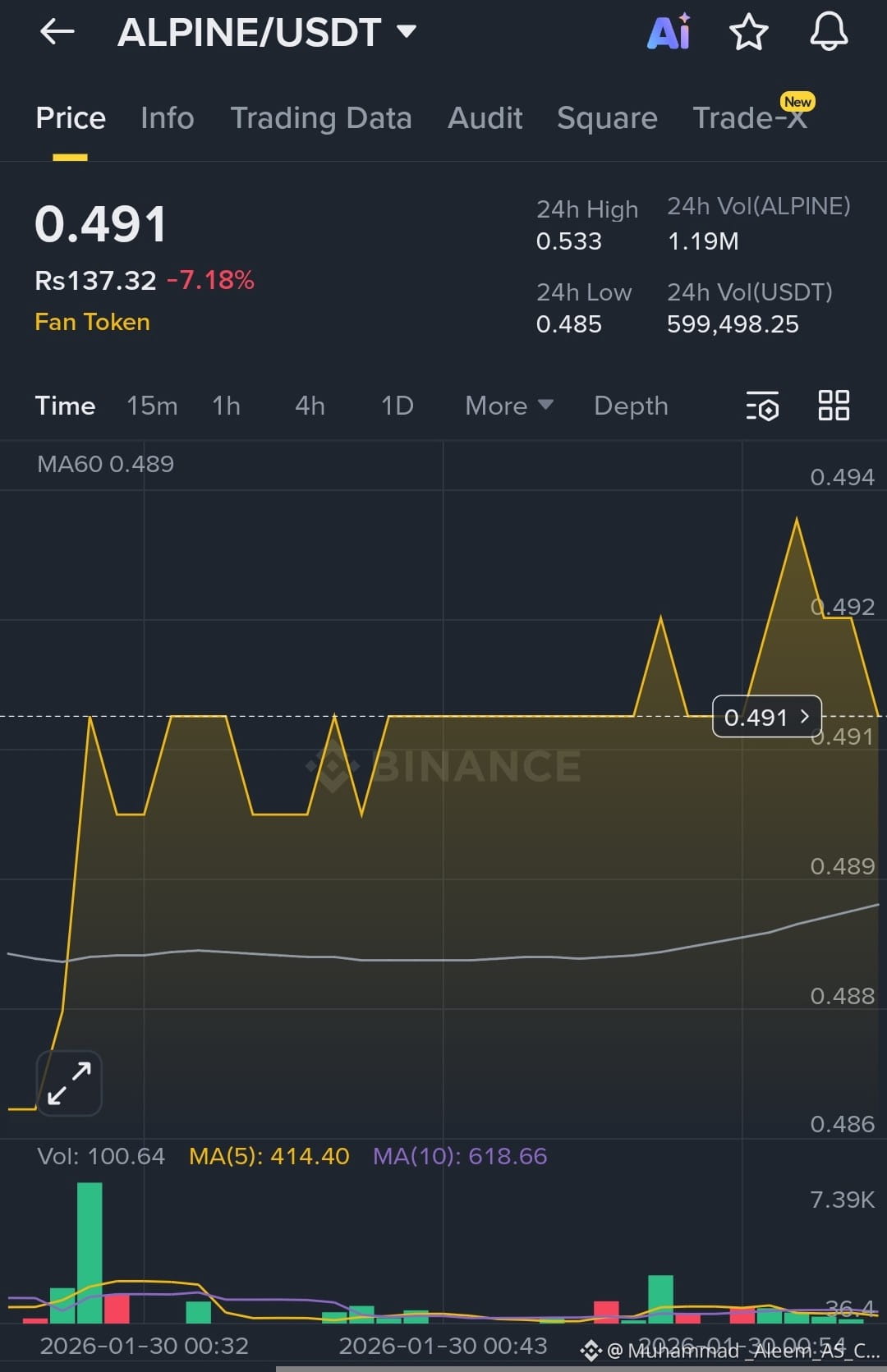Open the chart layout grid icon
Viewport: 887px width, 1372px height.
click(x=833, y=406)
